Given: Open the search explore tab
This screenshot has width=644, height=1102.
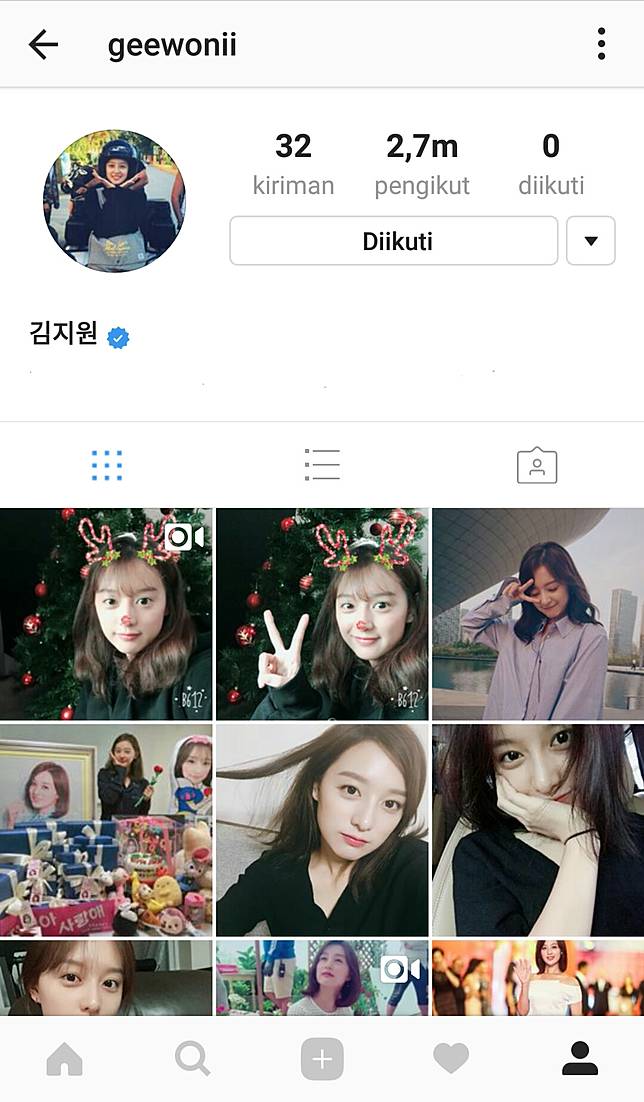Looking at the screenshot, I should tap(192, 1058).
